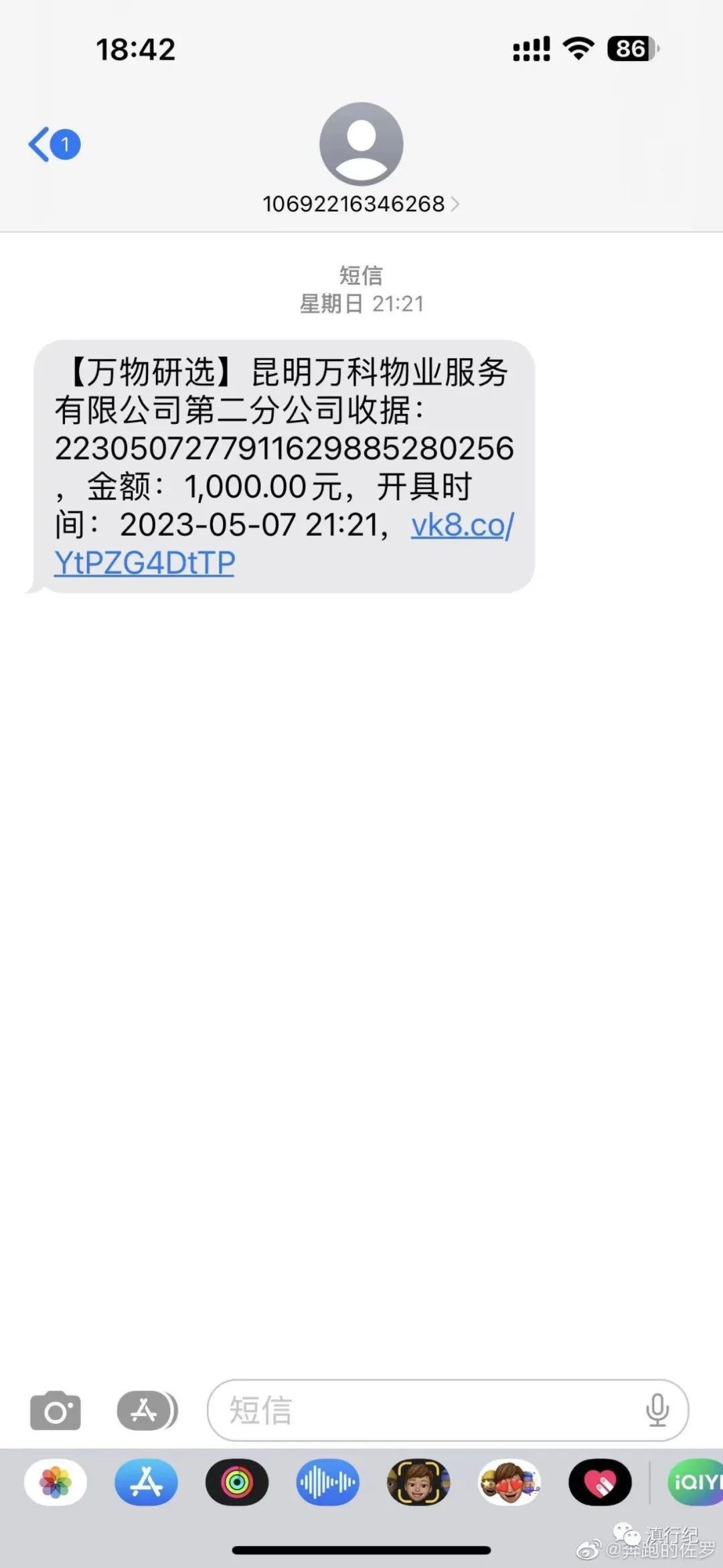Open App Store in the iMessage app strip
723x1568 pixels.
[x=146, y=1482]
